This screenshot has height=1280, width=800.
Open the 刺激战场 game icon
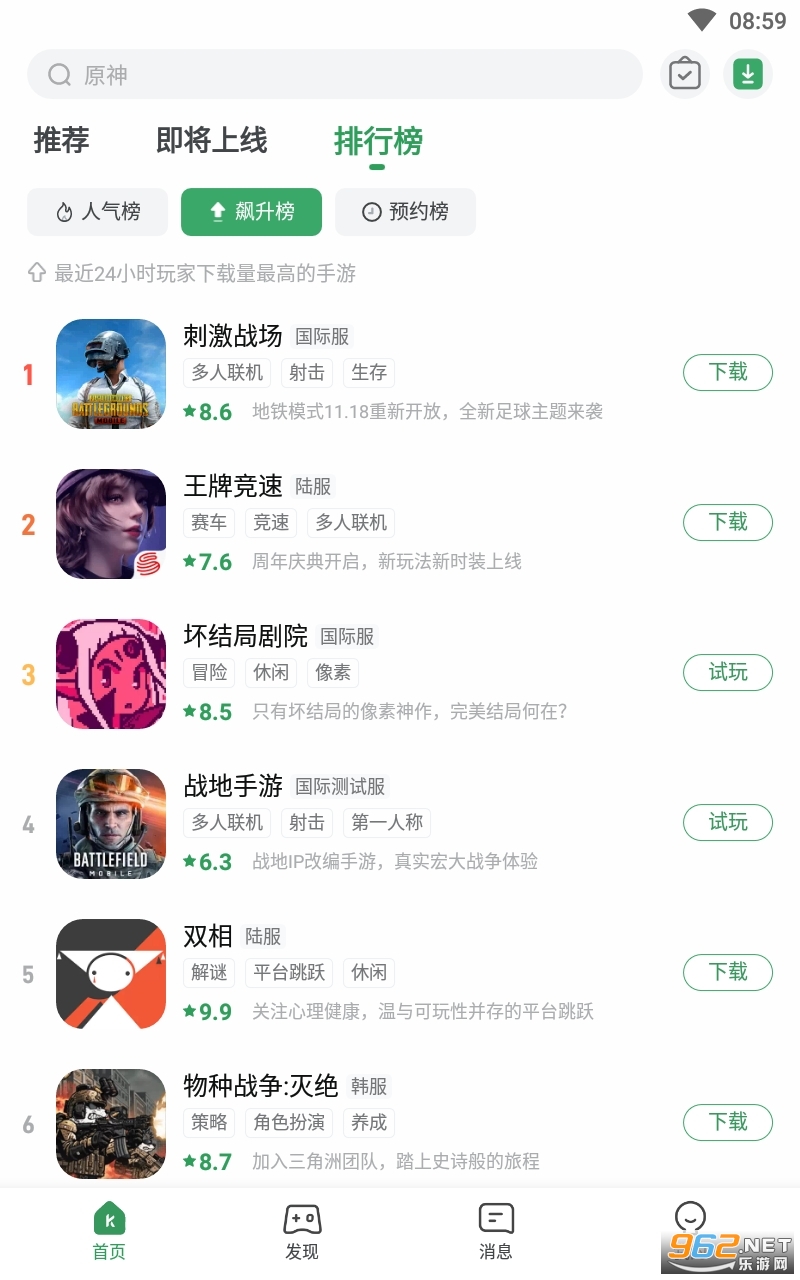[x=111, y=374]
